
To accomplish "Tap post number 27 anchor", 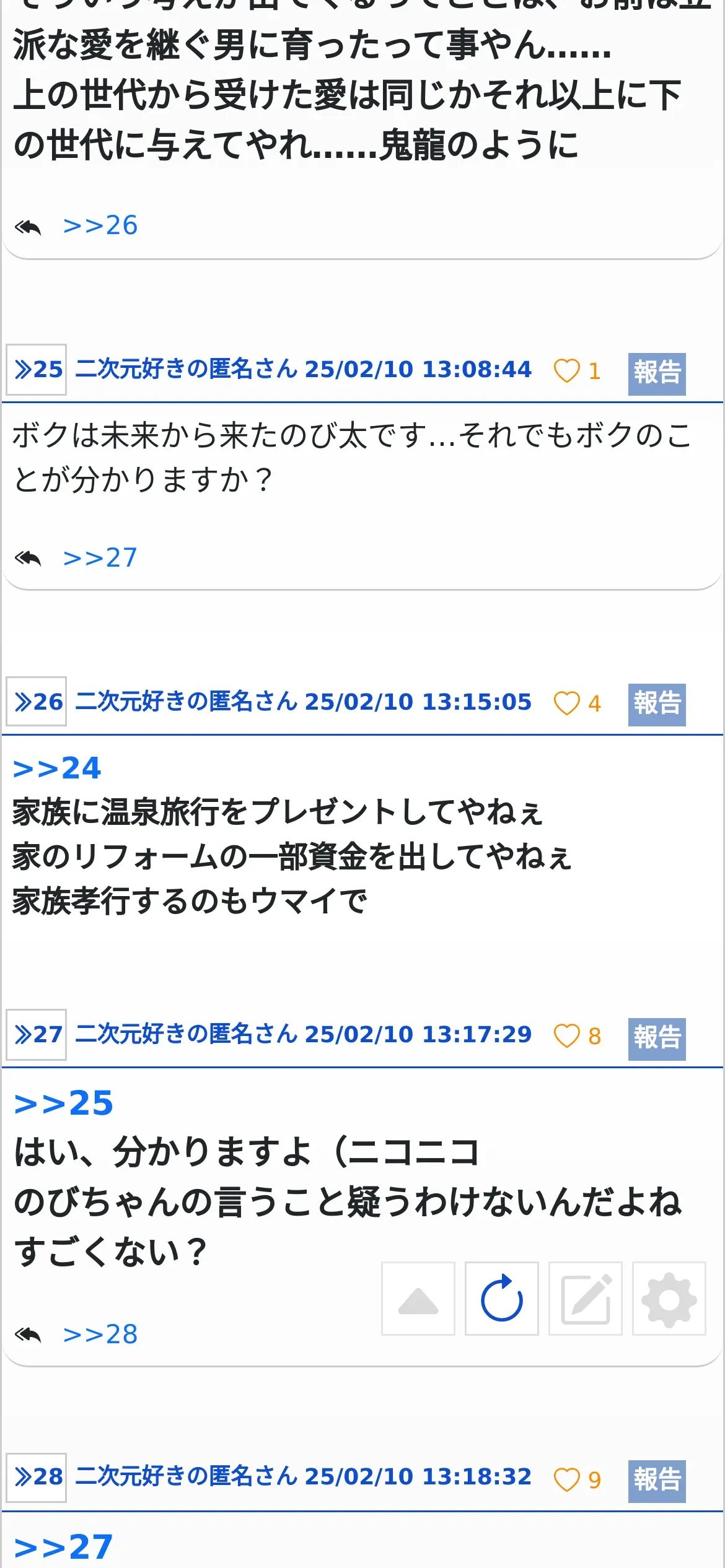I will click(37, 1034).
